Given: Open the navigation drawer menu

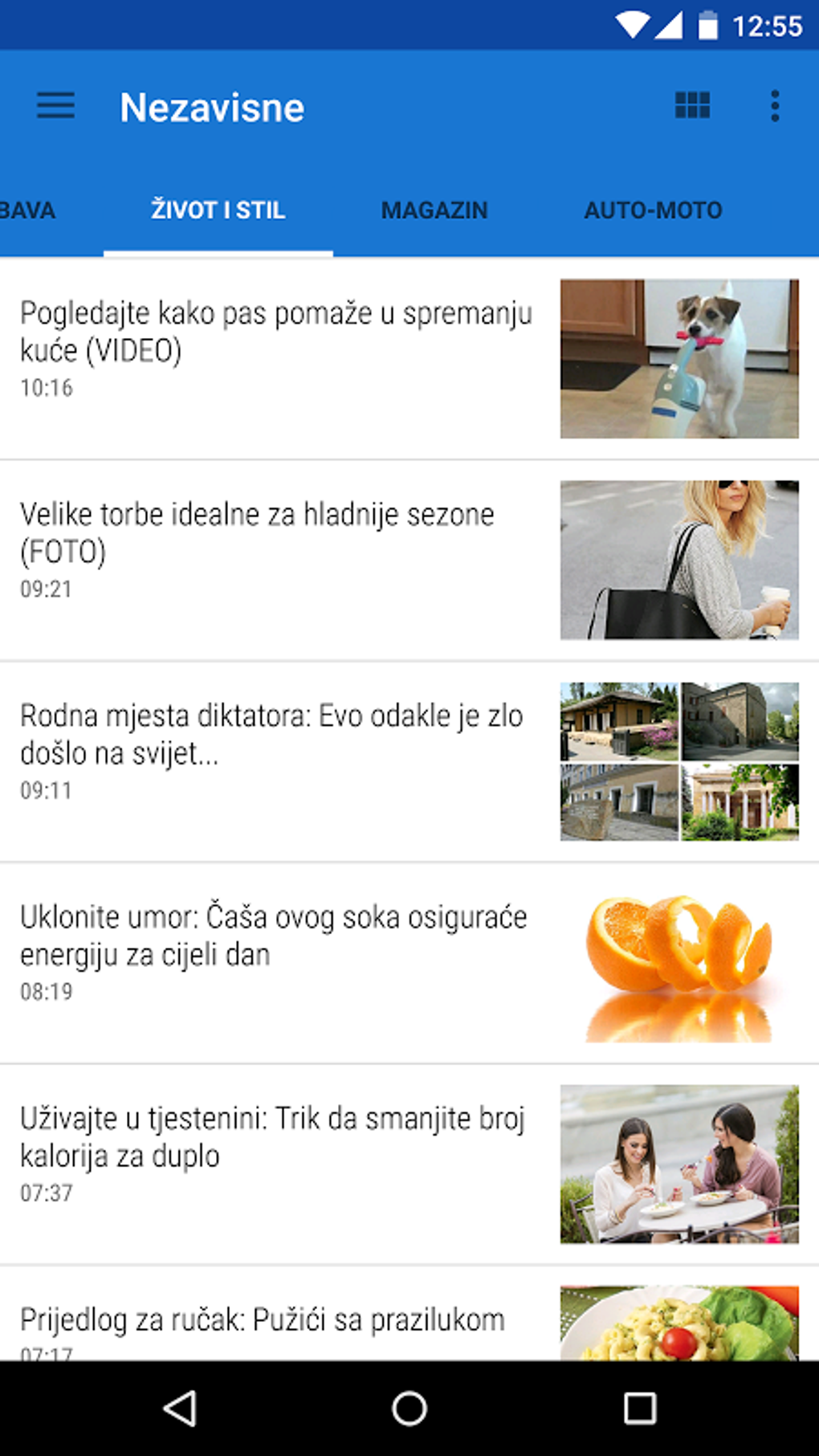Looking at the screenshot, I should [56, 106].
